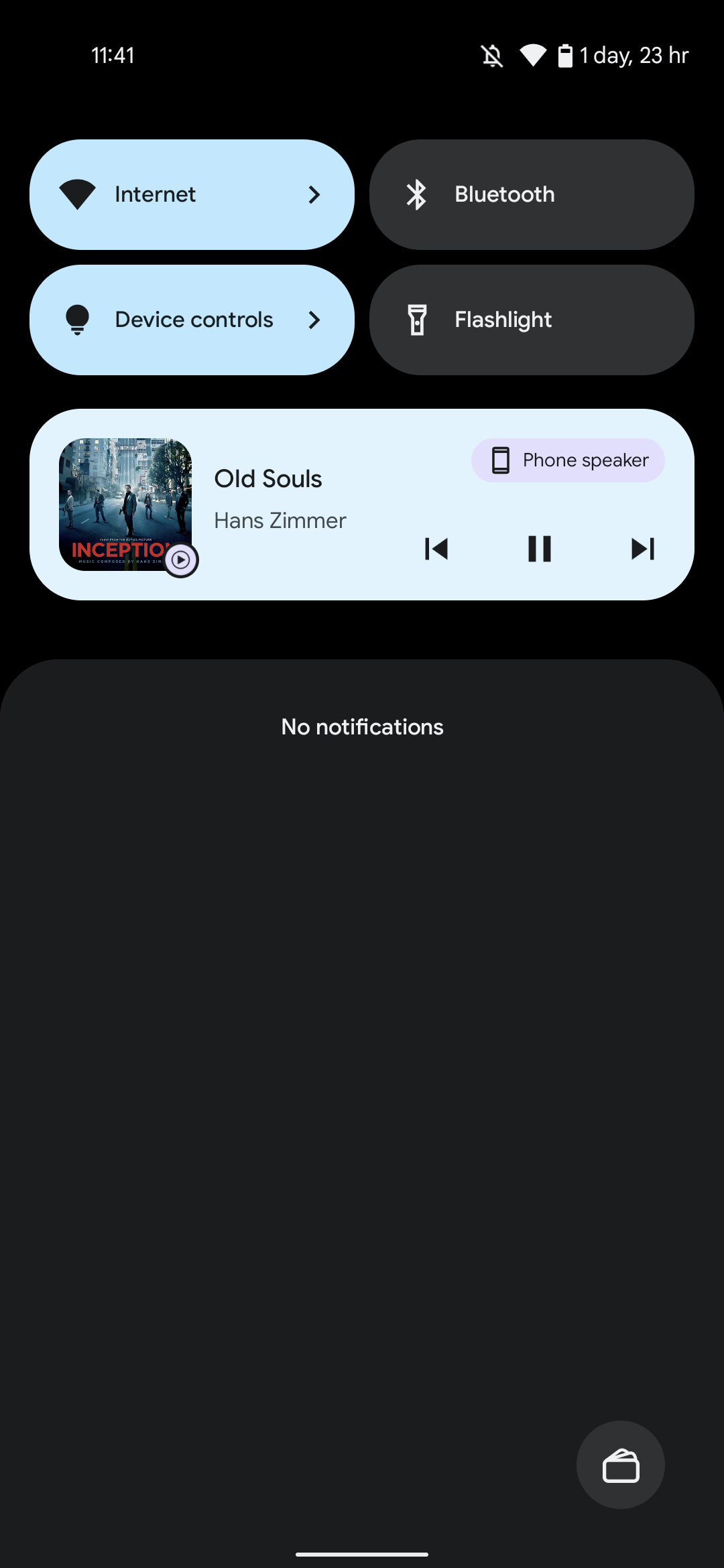724x1568 pixels.
Task: Turn on the Flashlight
Action: click(531, 320)
